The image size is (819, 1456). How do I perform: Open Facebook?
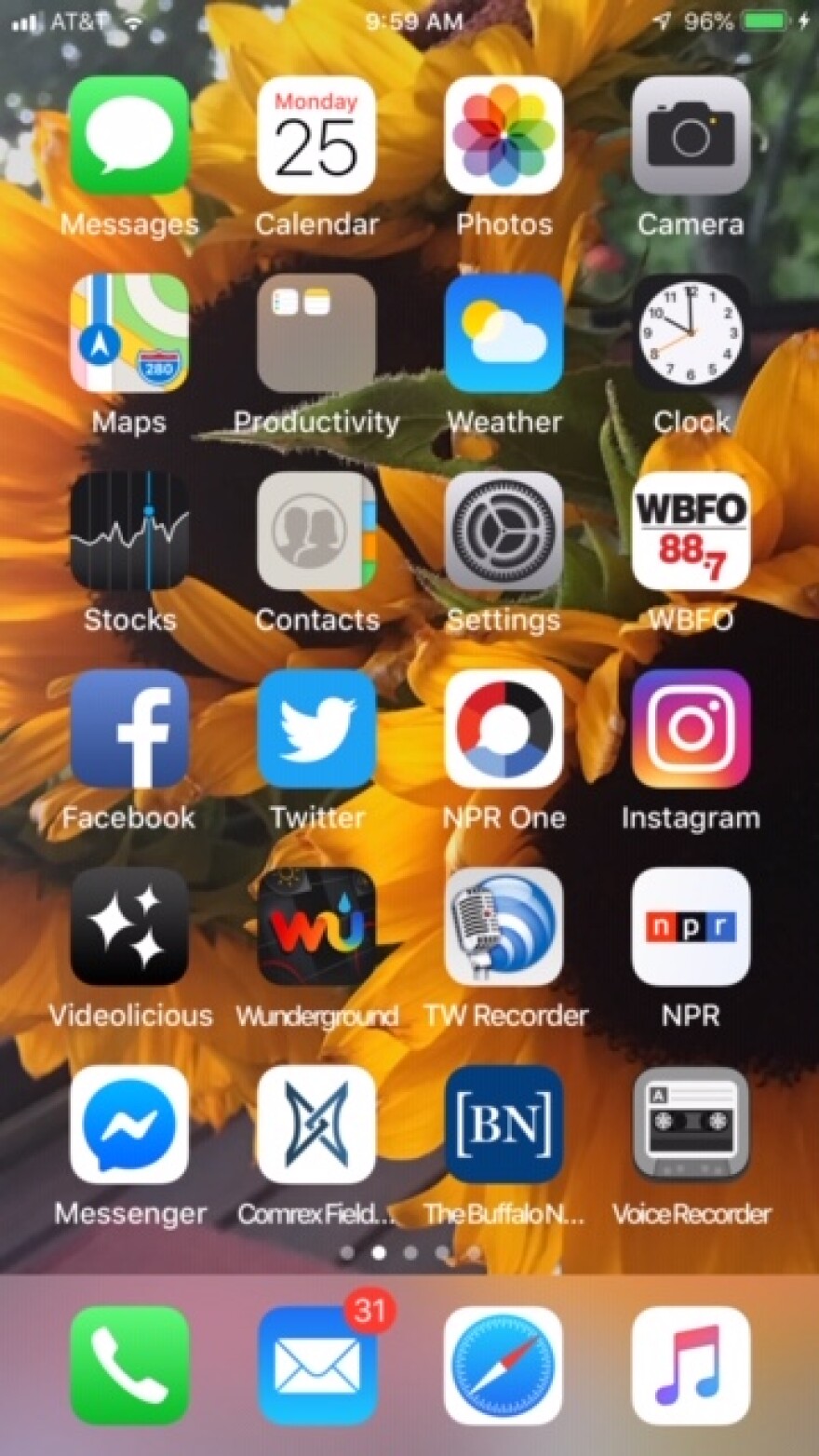129,729
